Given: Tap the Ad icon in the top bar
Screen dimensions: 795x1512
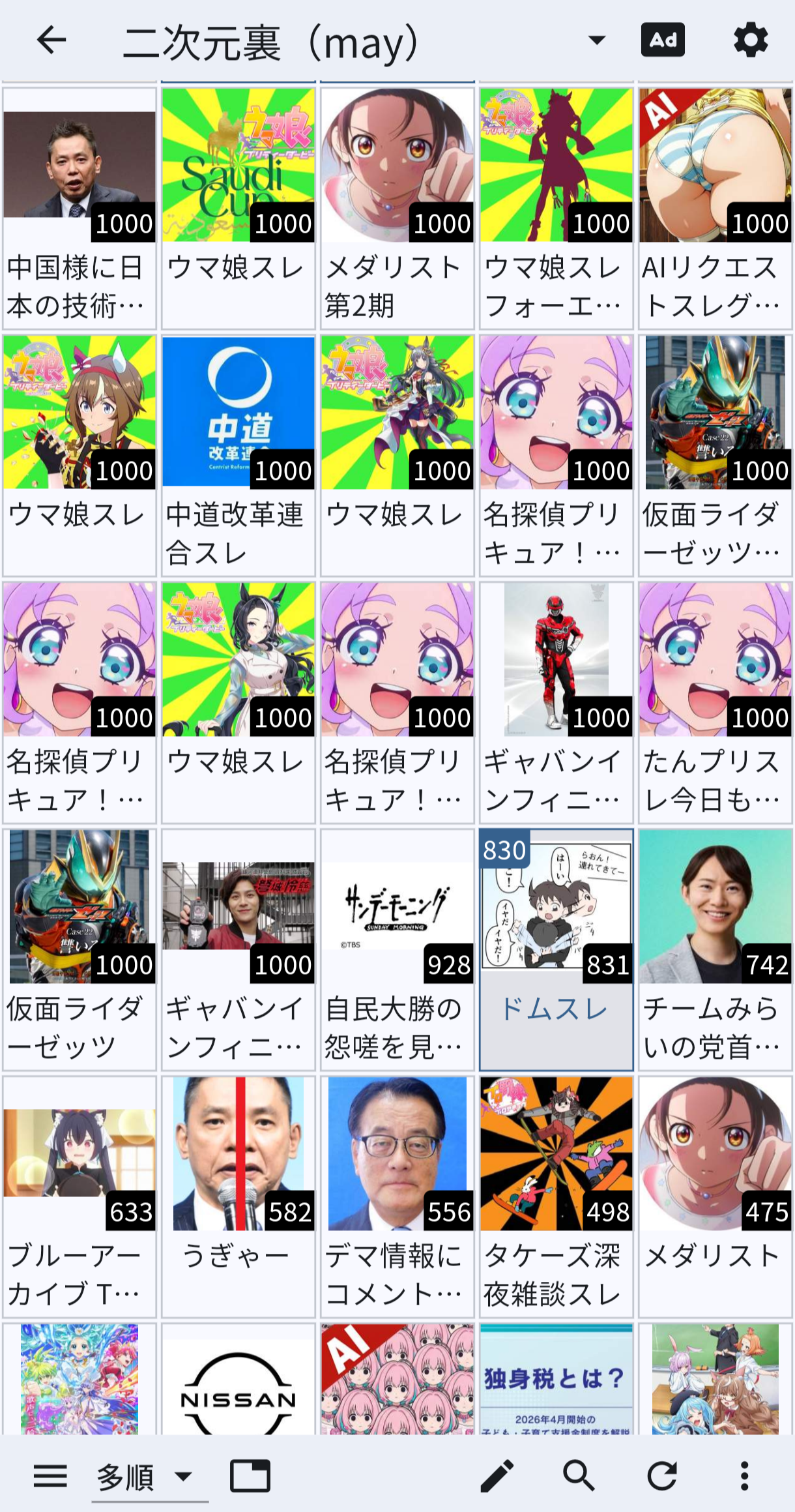Looking at the screenshot, I should click(663, 40).
